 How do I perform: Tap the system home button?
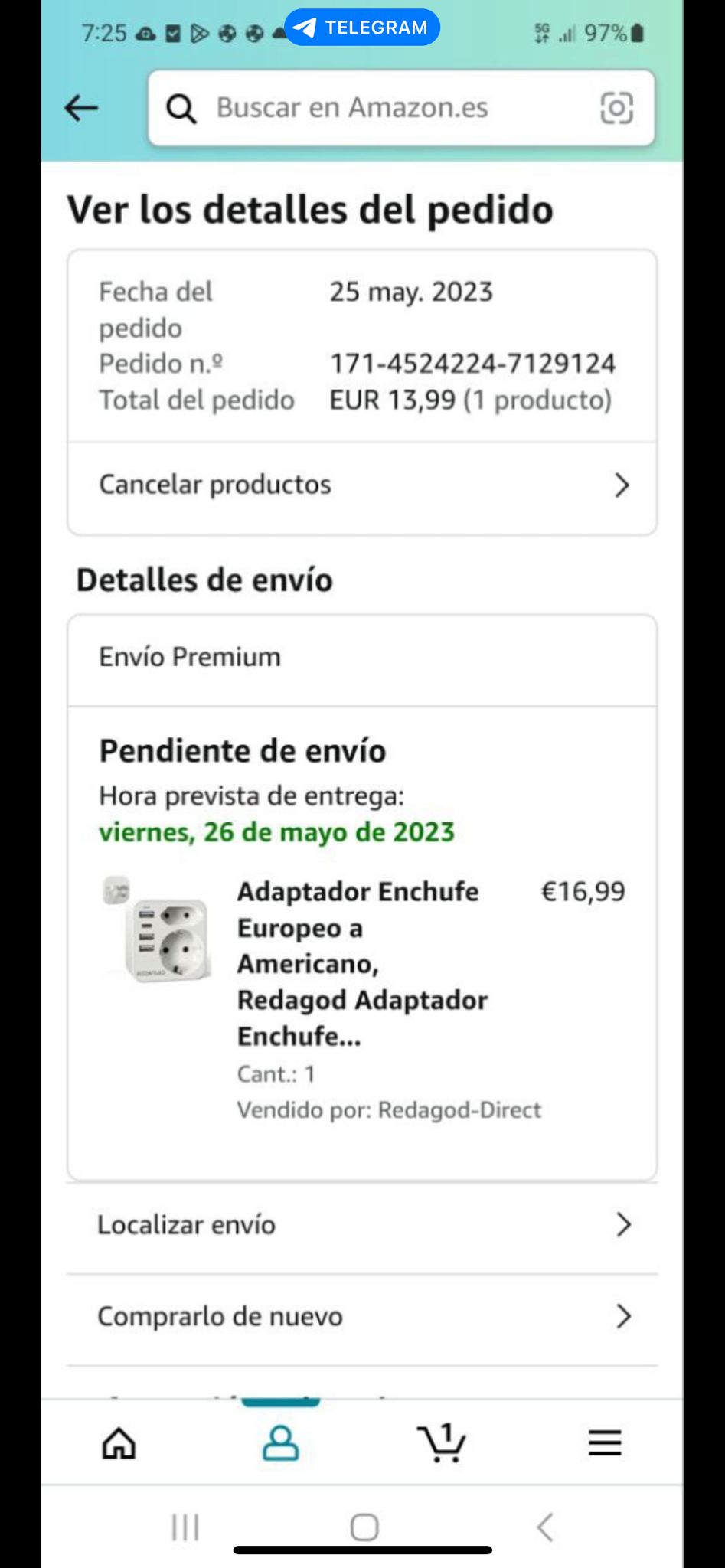click(x=364, y=1527)
